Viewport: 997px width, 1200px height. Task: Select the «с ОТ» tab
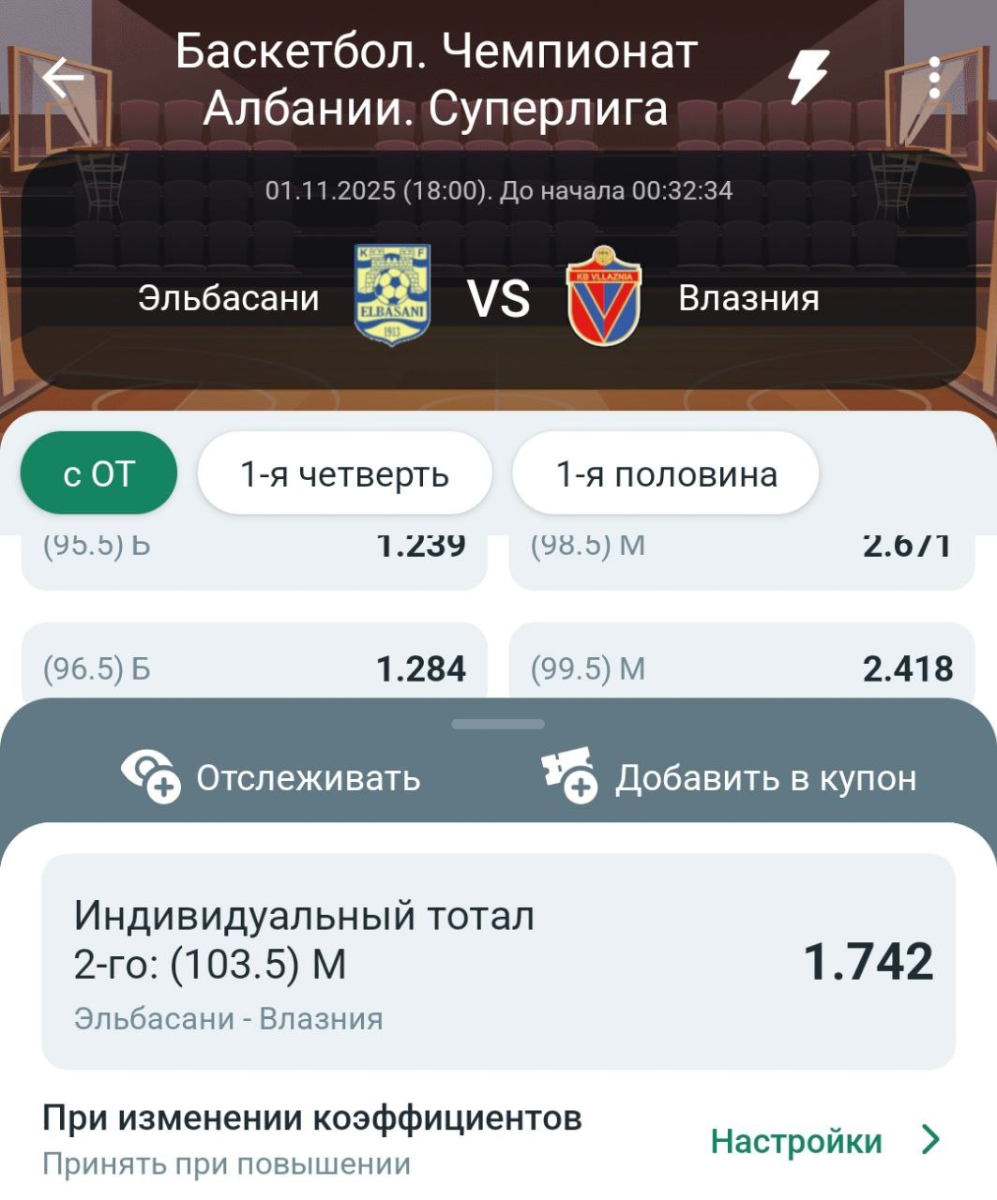point(98,474)
